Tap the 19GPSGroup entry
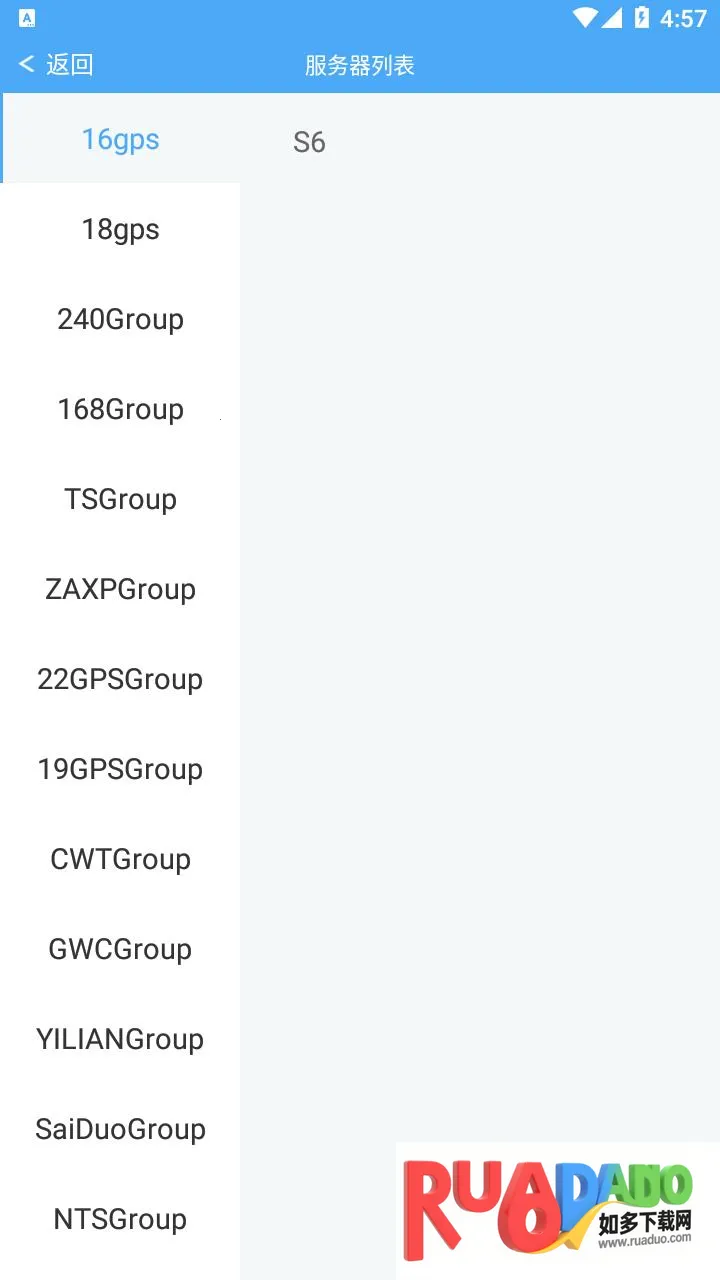Screen dimensions: 720x1280 [x=120, y=770]
